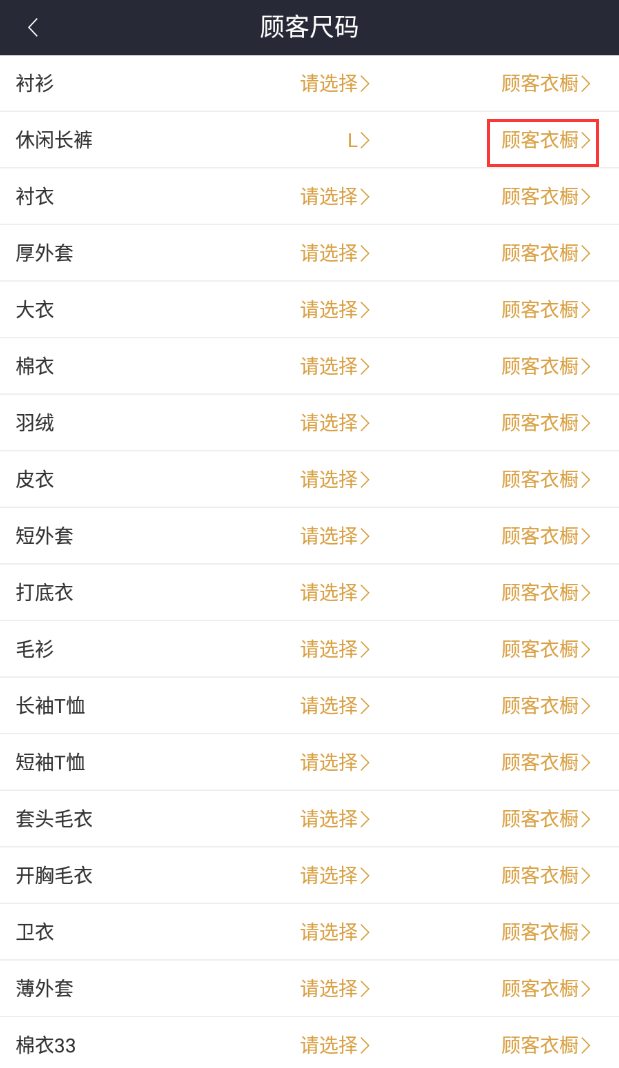Viewport: 619px width, 1068px height.
Task: Choose a size for 毛衫
Action: [x=335, y=649]
